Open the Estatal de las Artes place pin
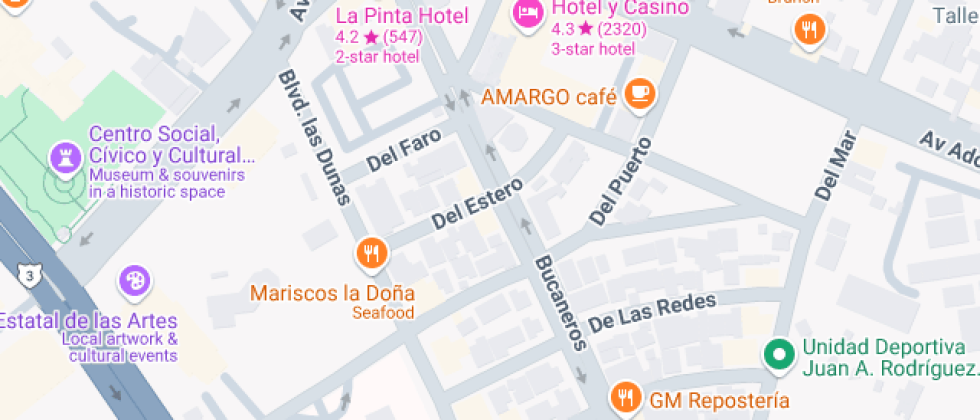980x420 pixels. coord(133,282)
